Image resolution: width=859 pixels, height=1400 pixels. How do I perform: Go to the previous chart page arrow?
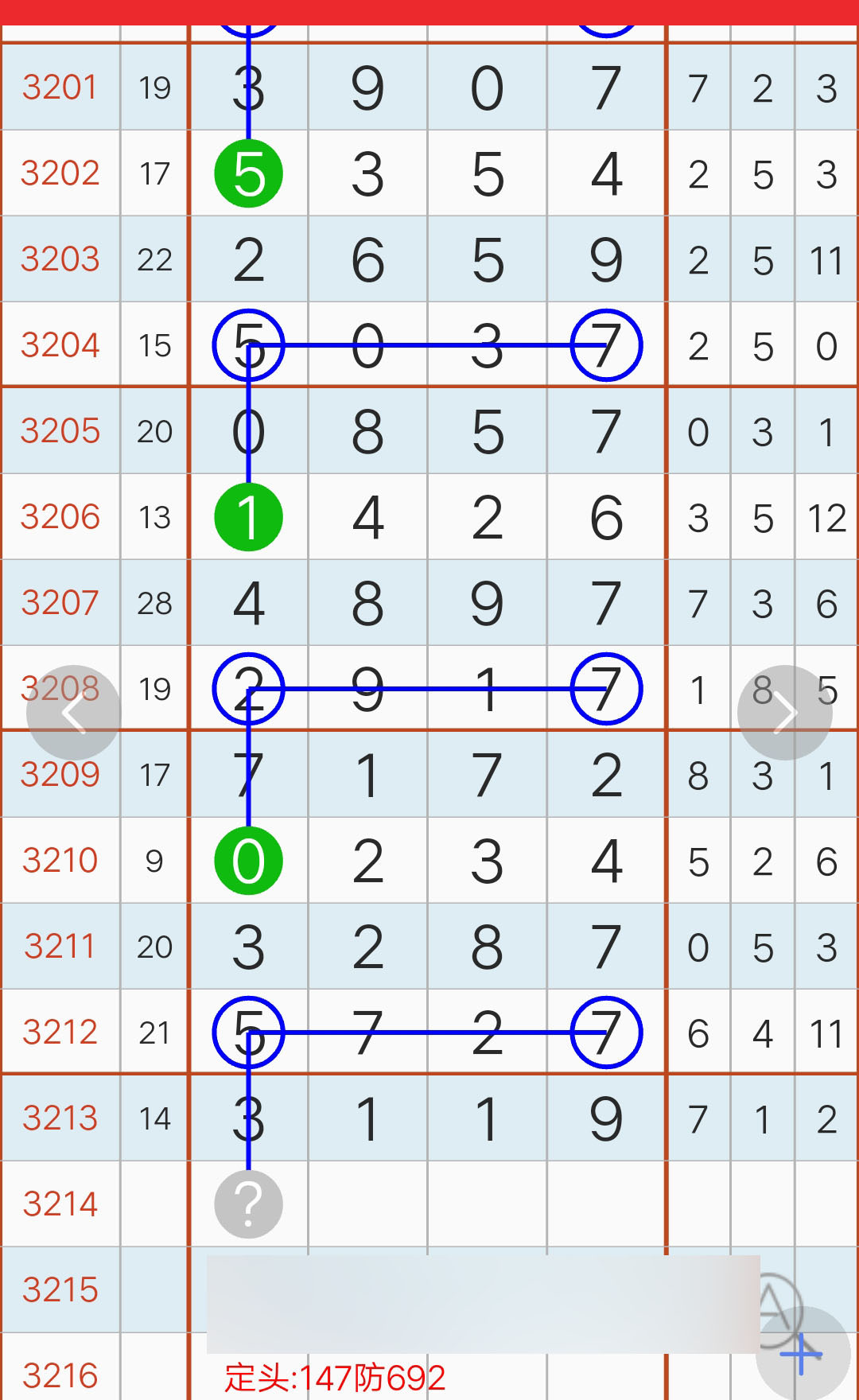tap(73, 713)
